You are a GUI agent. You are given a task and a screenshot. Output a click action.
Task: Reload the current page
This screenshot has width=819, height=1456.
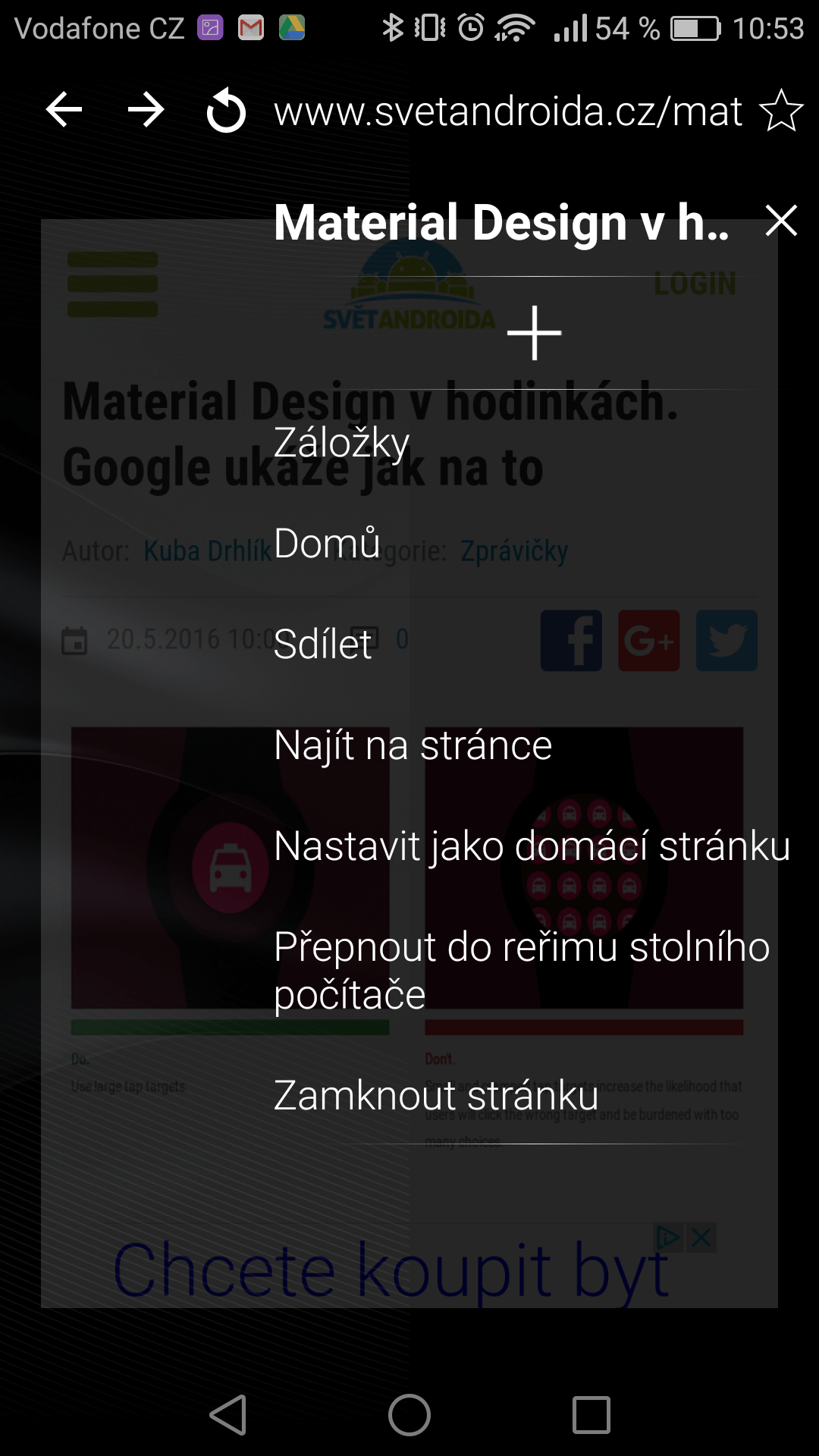click(x=226, y=111)
